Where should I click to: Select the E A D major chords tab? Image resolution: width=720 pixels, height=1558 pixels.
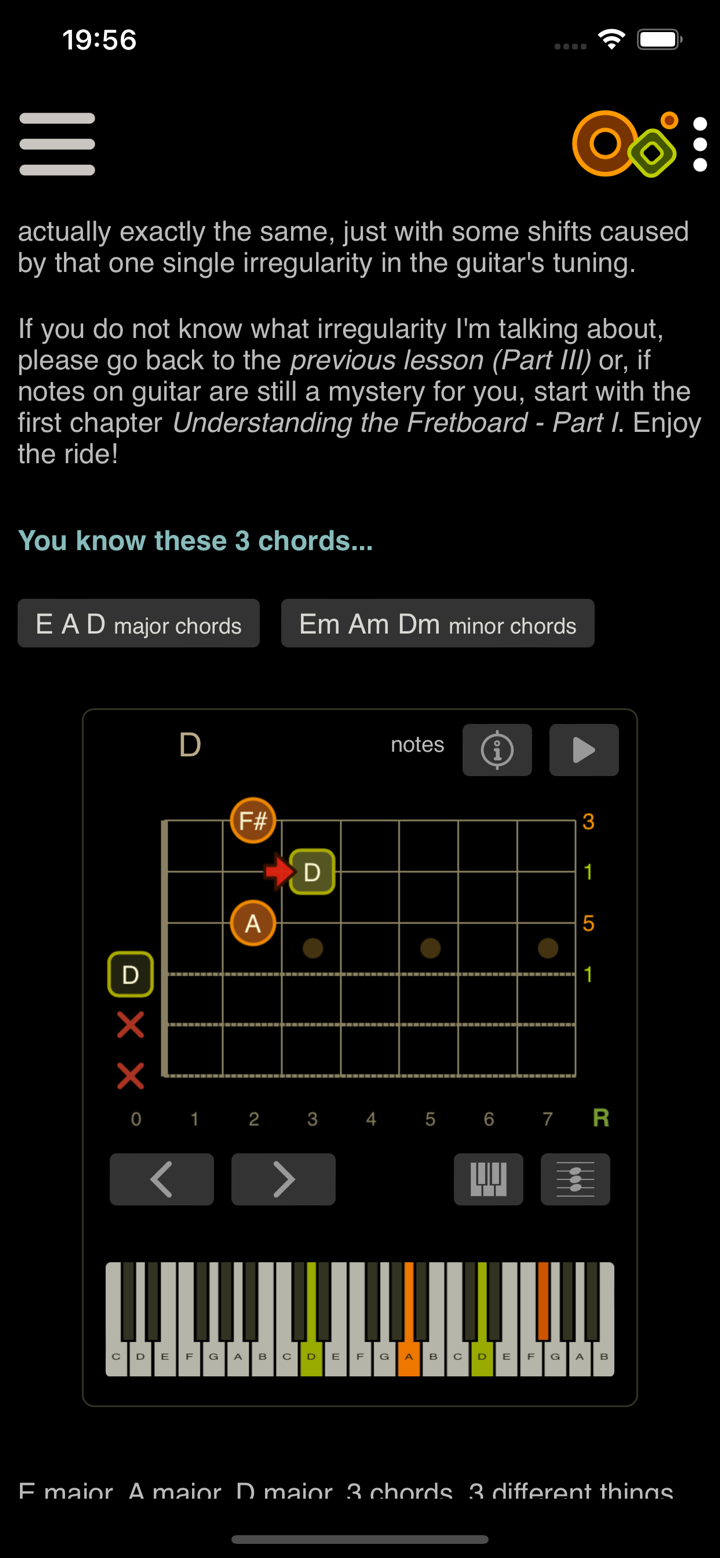(x=138, y=623)
